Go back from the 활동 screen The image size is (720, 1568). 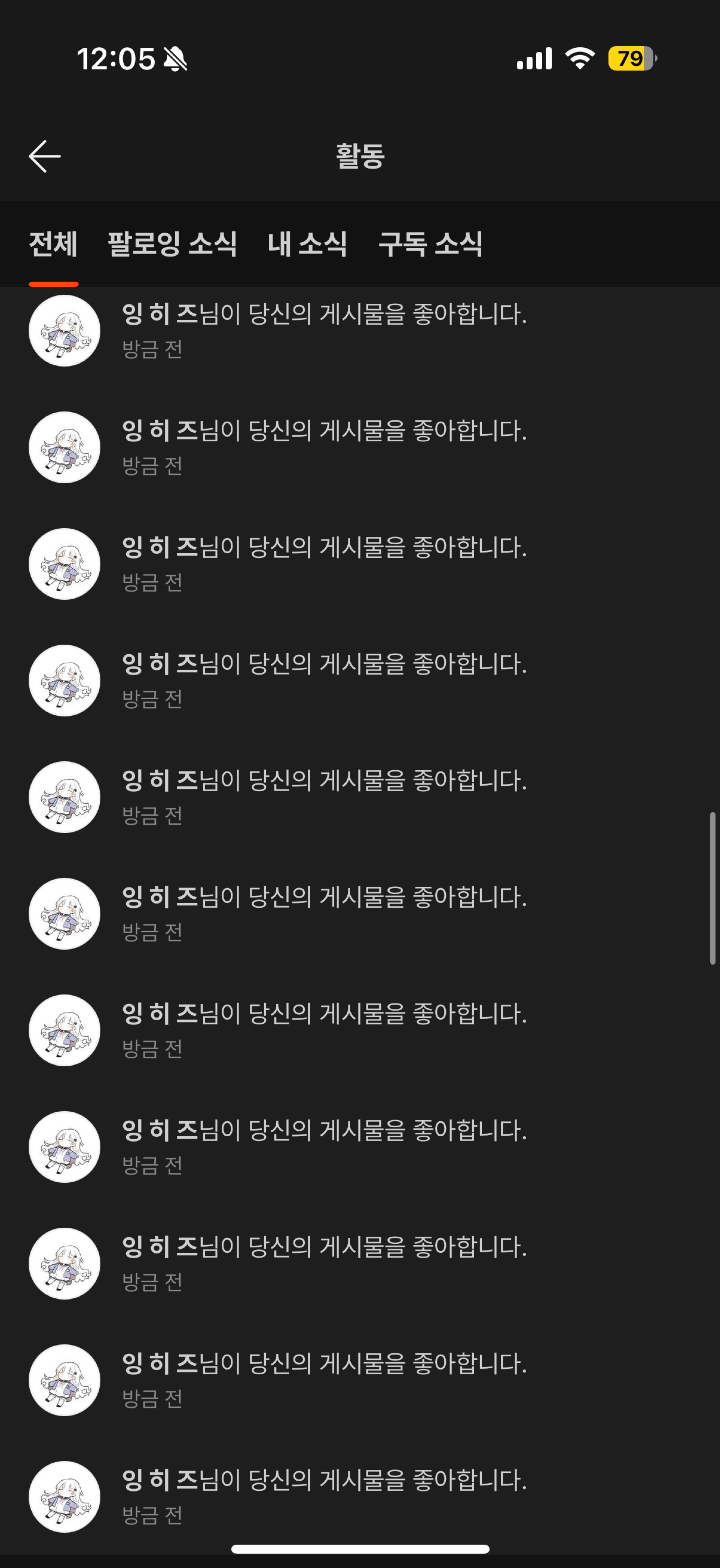[44, 157]
